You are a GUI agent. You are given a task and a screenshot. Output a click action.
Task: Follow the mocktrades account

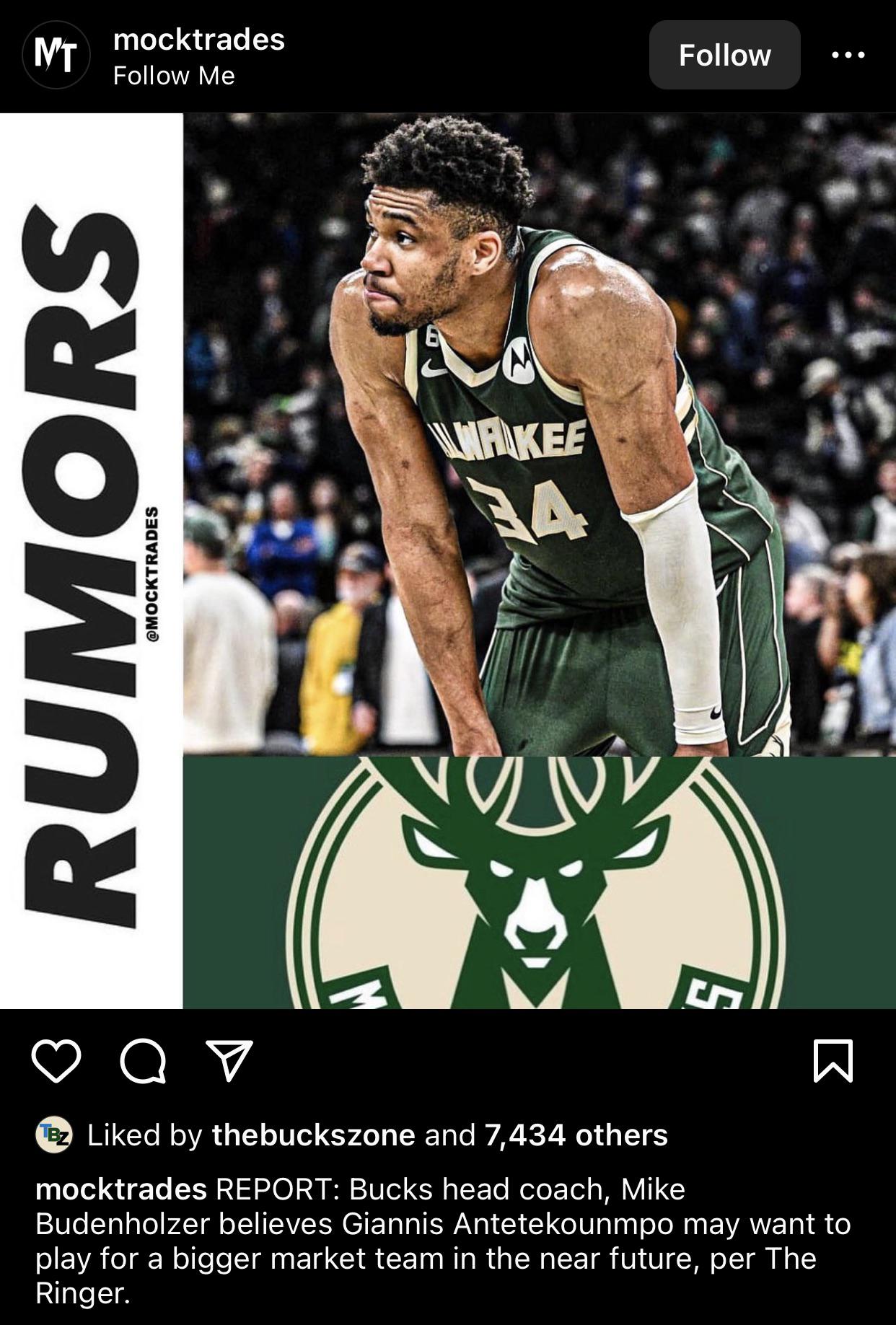click(x=724, y=55)
